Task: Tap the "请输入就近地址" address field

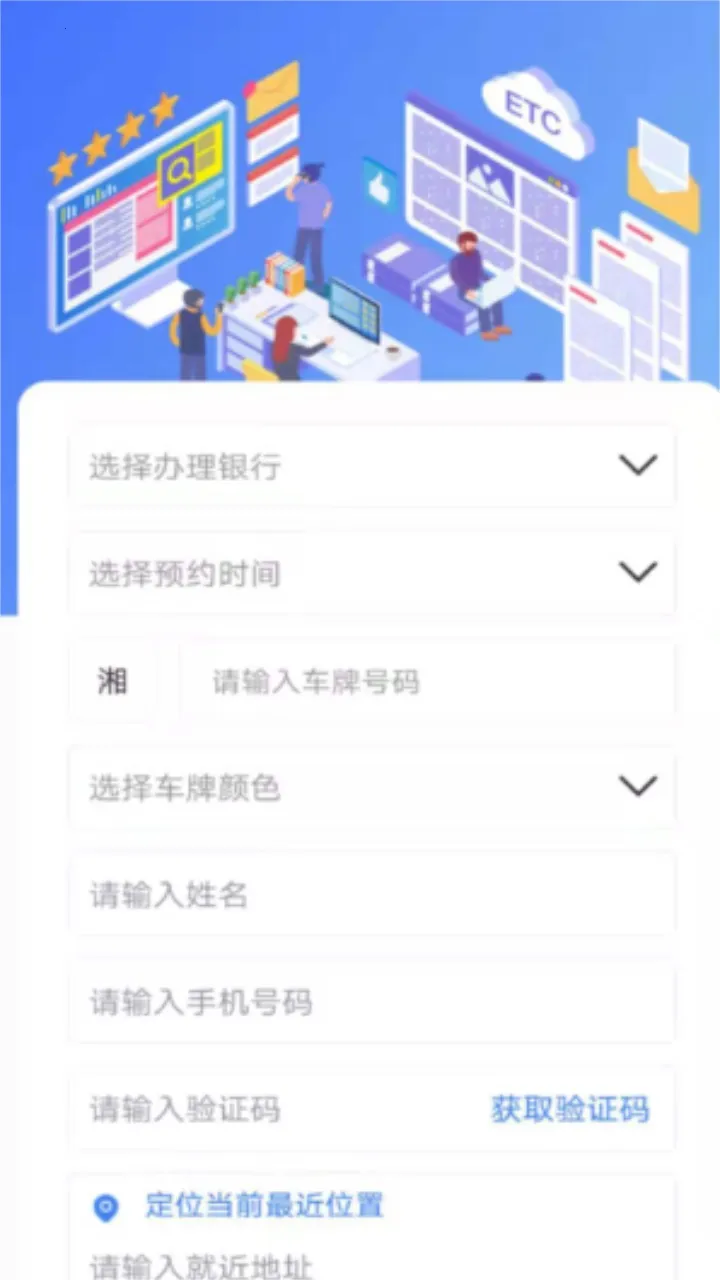Action: pyautogui.click(x=370, y=1266)
